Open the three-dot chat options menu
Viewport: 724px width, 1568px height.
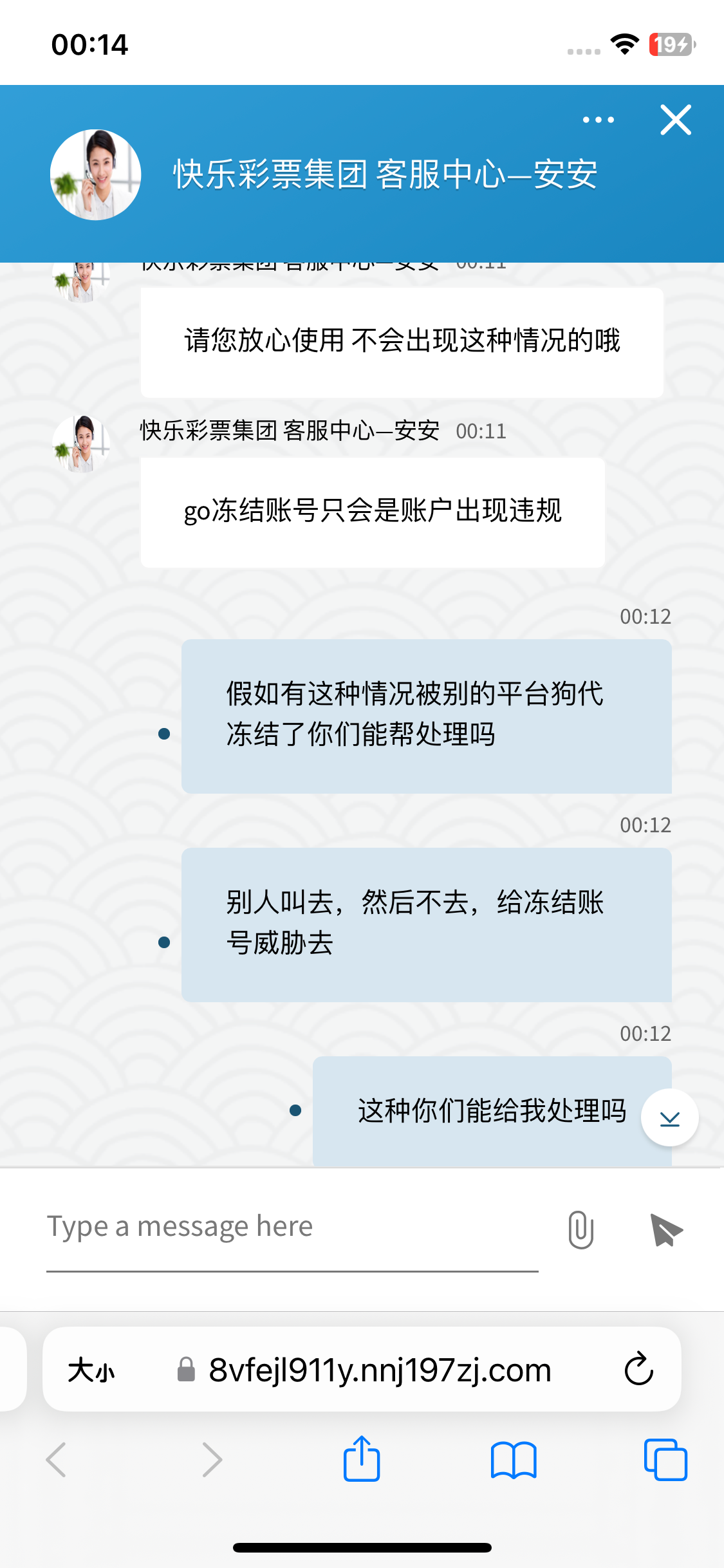point(598,120)
